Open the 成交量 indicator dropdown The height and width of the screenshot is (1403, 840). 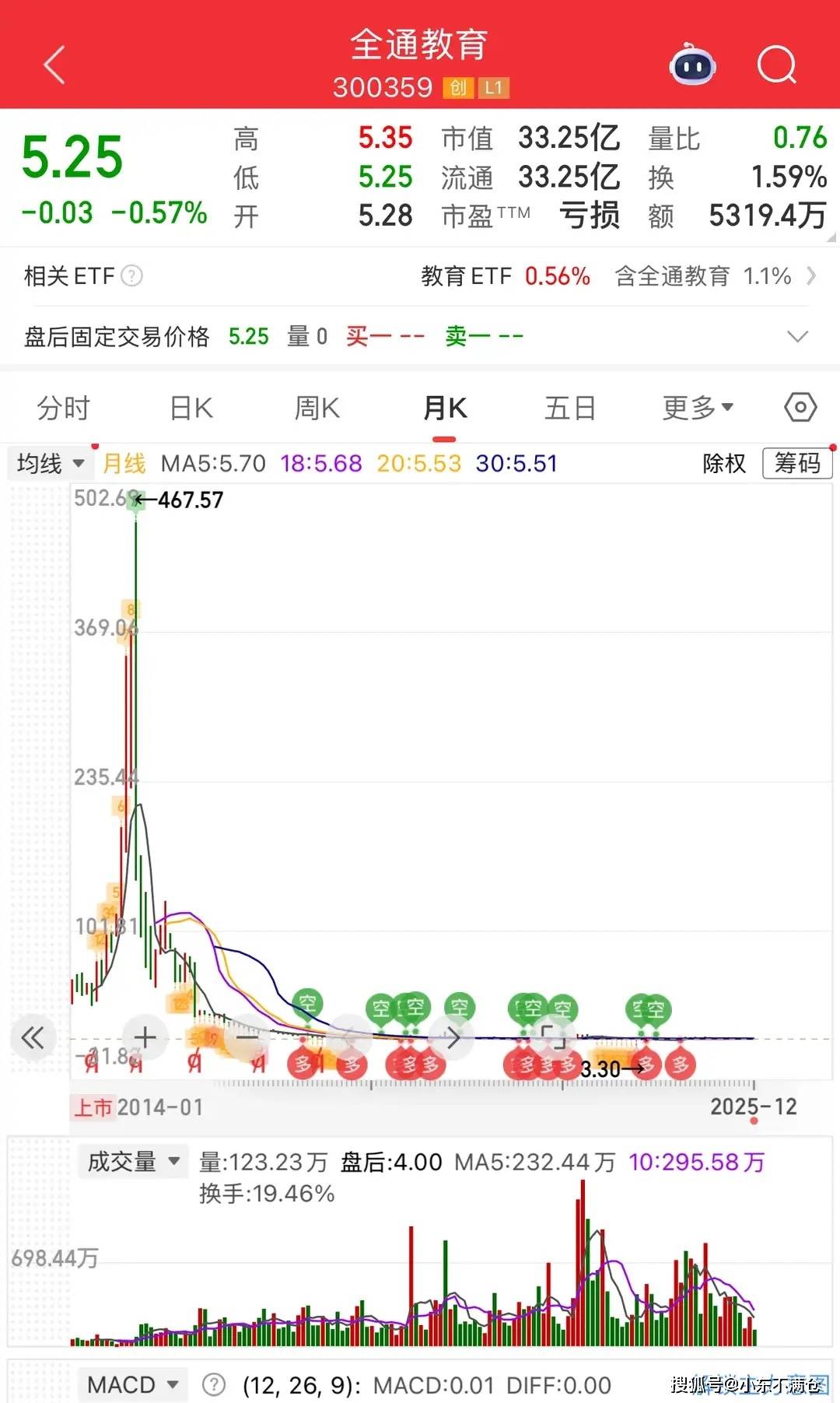(133, 1162)
